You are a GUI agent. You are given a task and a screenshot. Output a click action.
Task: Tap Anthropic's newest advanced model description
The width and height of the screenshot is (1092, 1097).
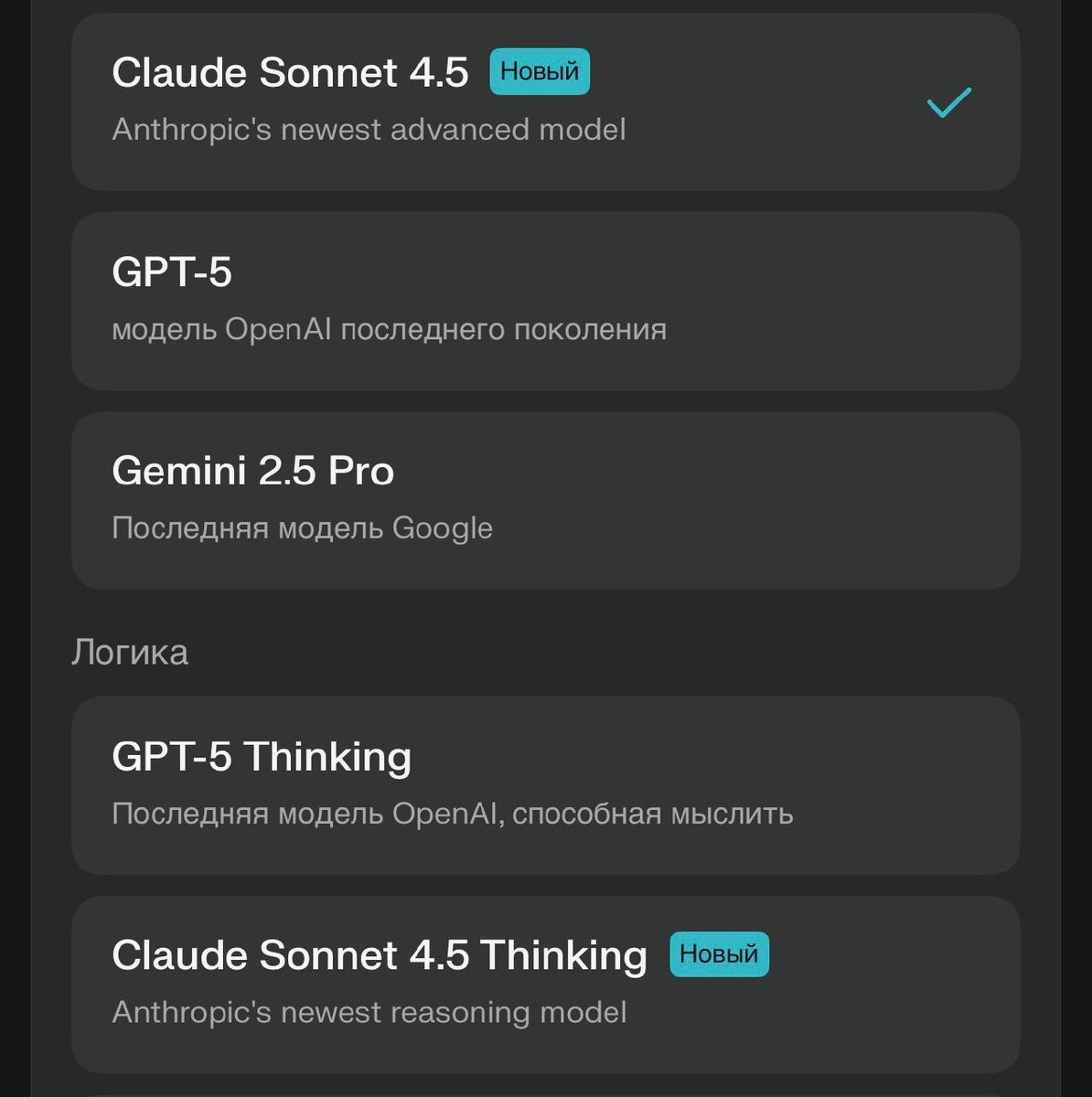[369, 129]
